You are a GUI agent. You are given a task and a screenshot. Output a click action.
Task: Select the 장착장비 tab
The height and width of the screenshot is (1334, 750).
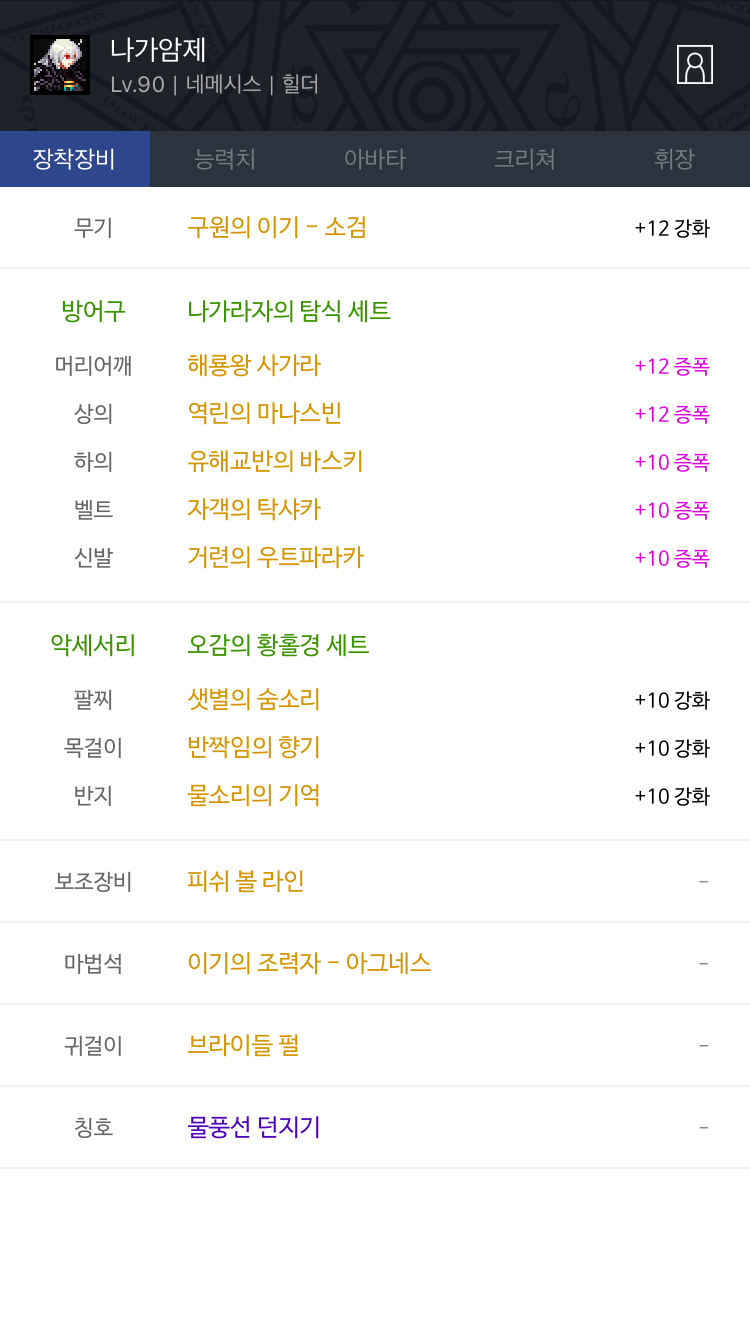pyautogui.click(x=75, y=159)
